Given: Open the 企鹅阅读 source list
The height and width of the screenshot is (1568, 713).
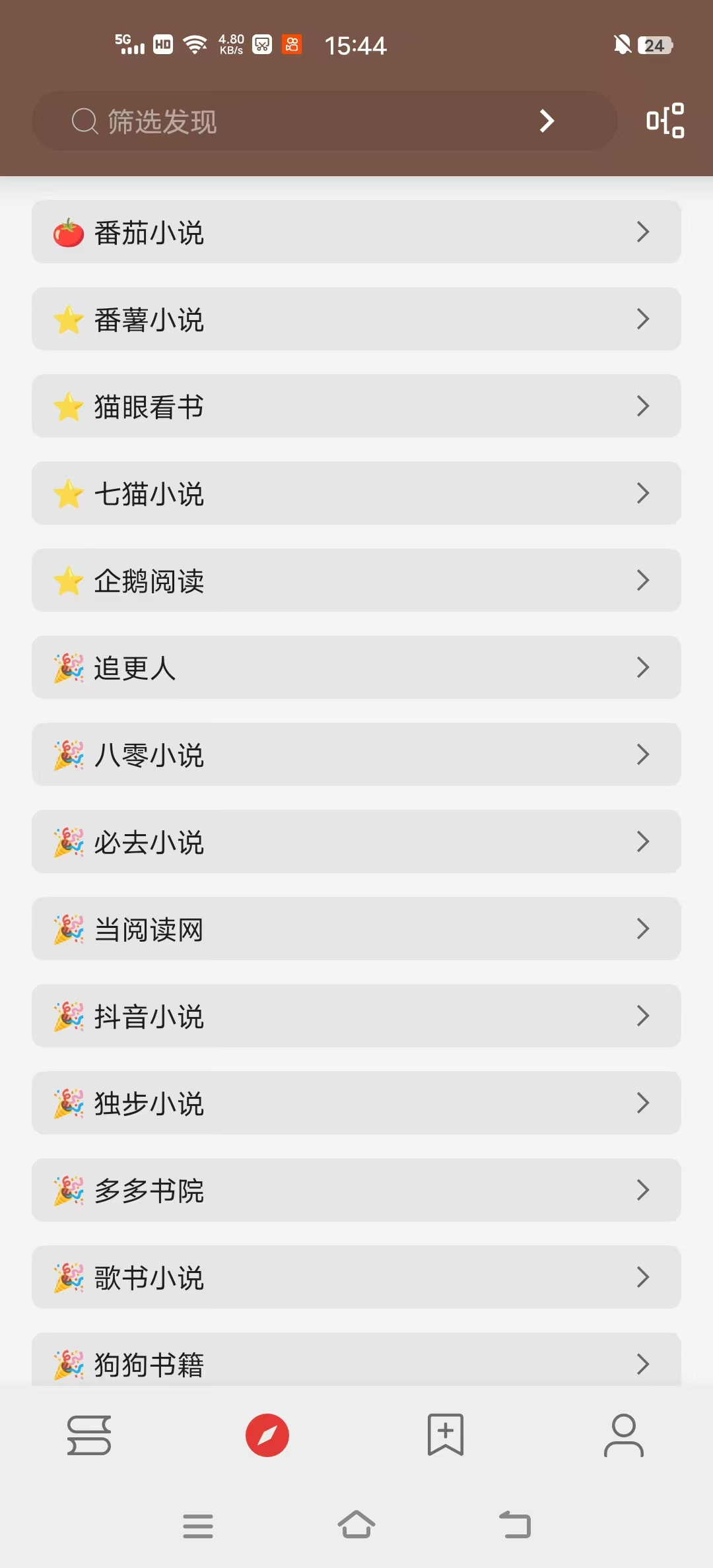Looking at the screenshot, I should [x=356, y=580].
